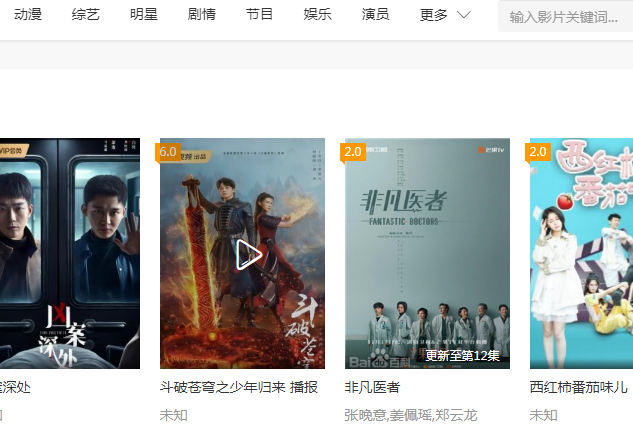This screenshot has width=633, height=439.
Task: Open the 明星 category
Action: (143, 15)
